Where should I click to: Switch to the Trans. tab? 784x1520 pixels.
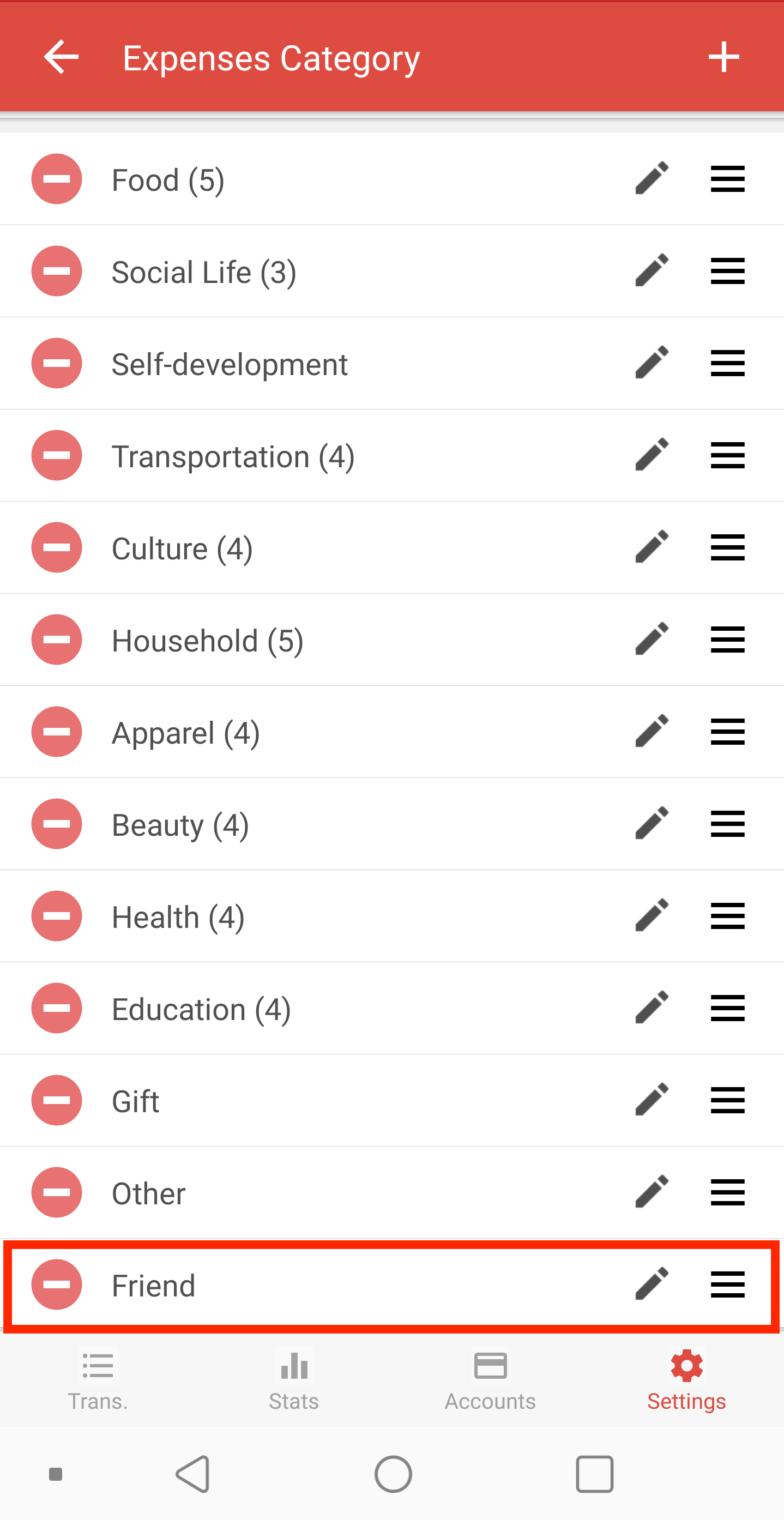[98, 1382]
